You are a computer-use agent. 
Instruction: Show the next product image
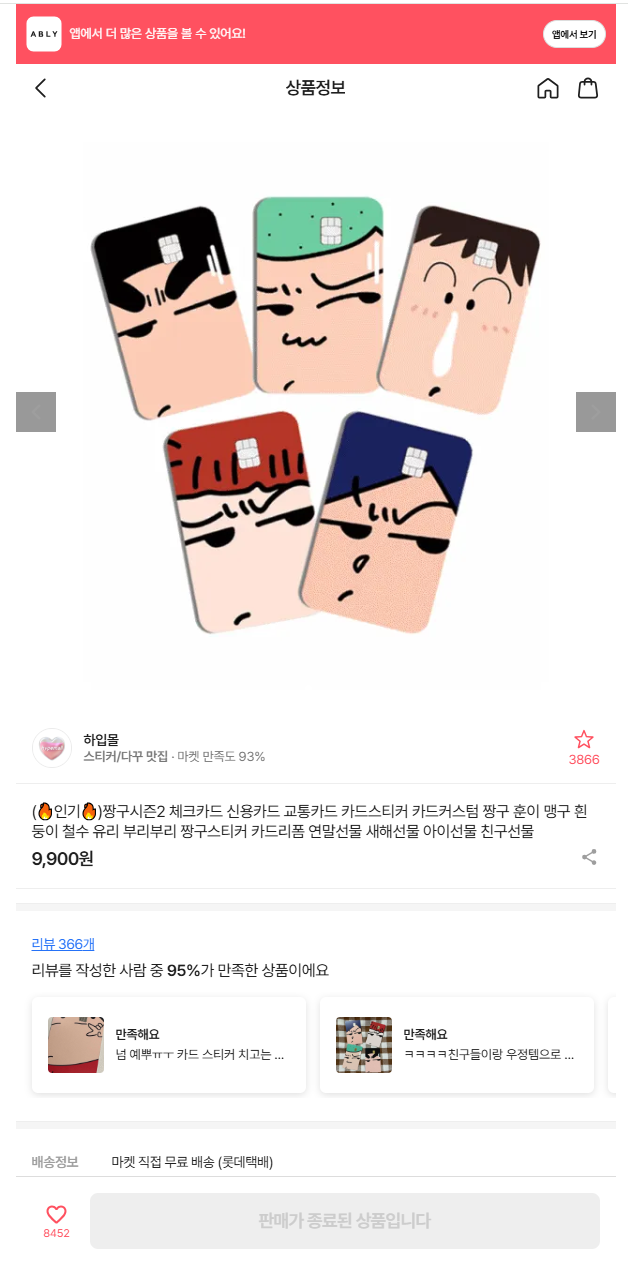pyautogui.click(x=595, y=412)
